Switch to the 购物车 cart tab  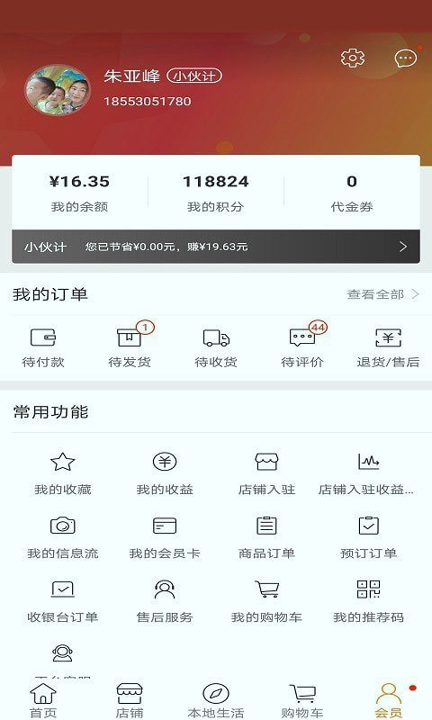303,700
